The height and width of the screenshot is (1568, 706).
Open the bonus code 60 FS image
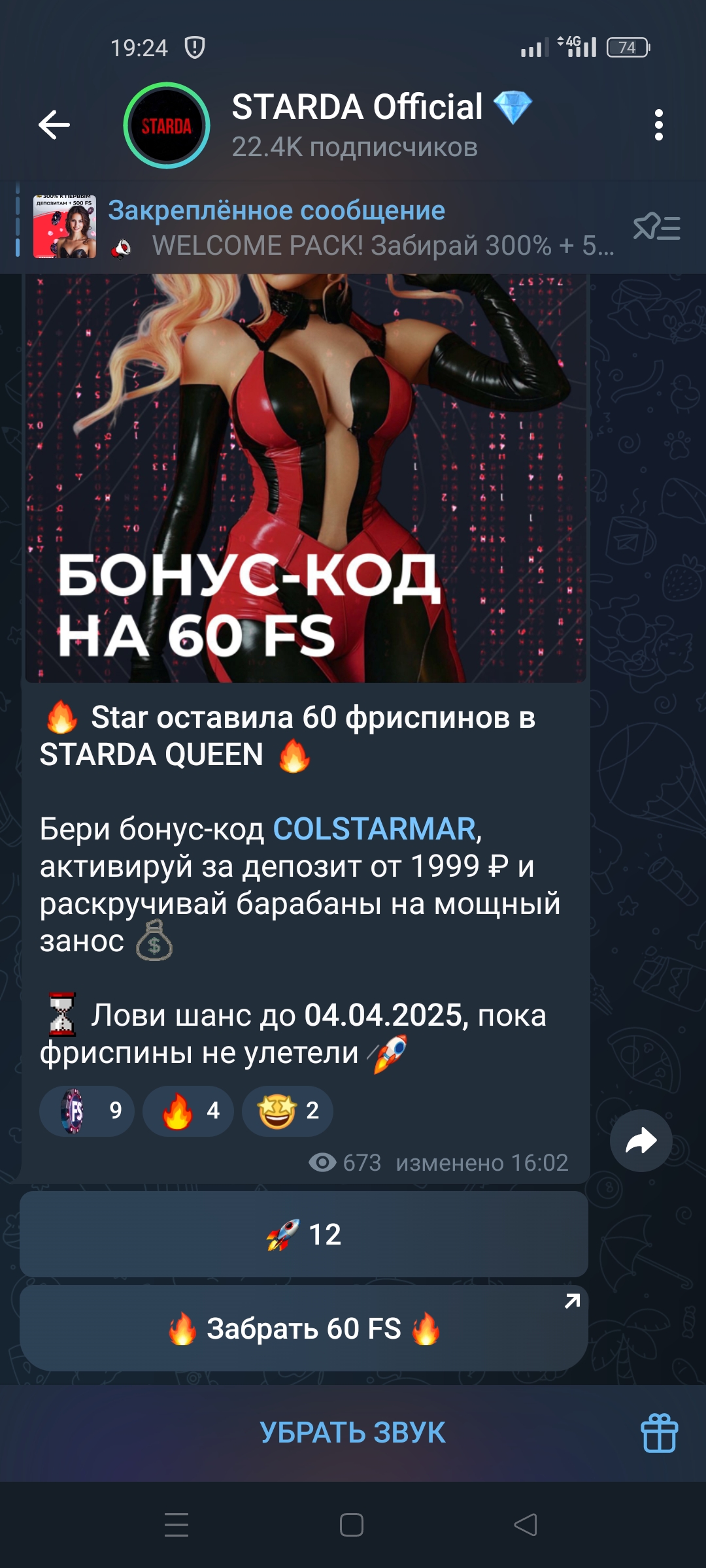tap(305, 478)
